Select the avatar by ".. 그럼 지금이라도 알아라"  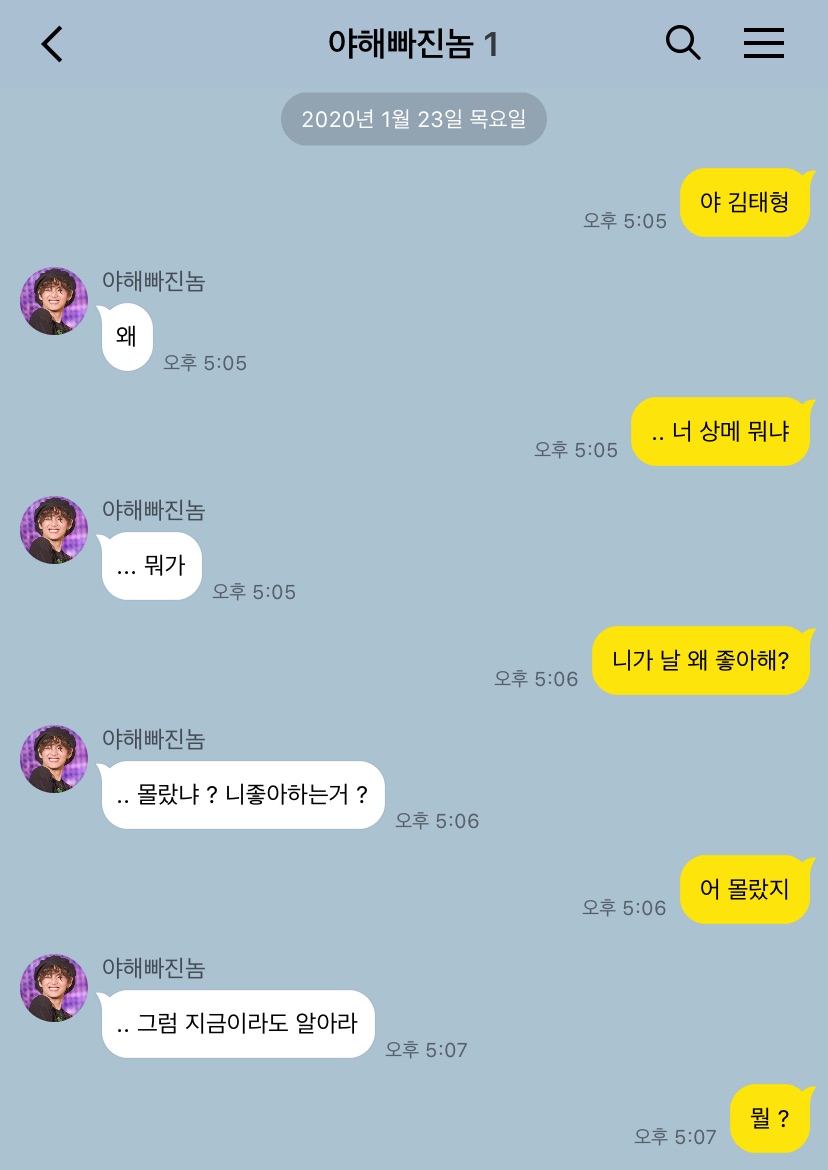pyautogui.click(x=54, y=988)
